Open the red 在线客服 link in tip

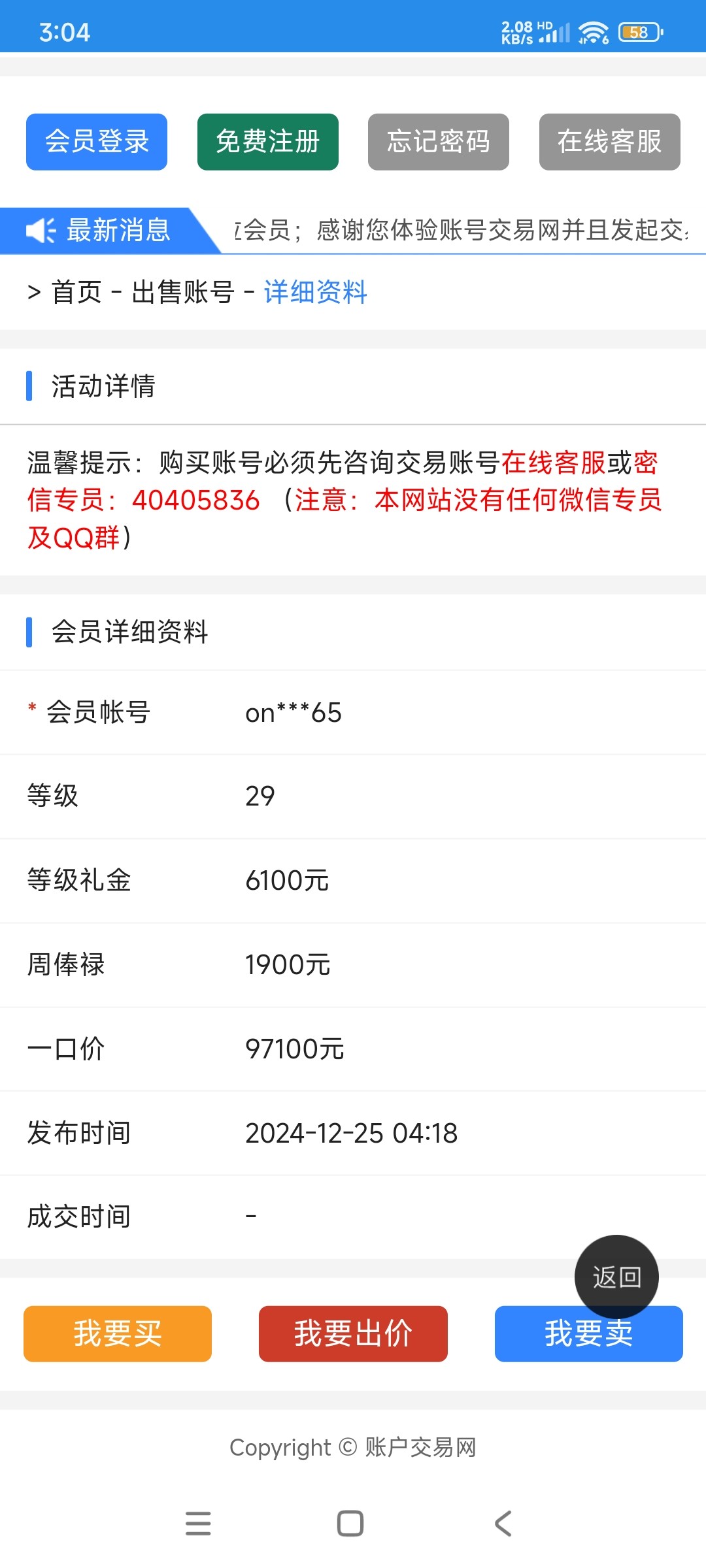[554, 463]
